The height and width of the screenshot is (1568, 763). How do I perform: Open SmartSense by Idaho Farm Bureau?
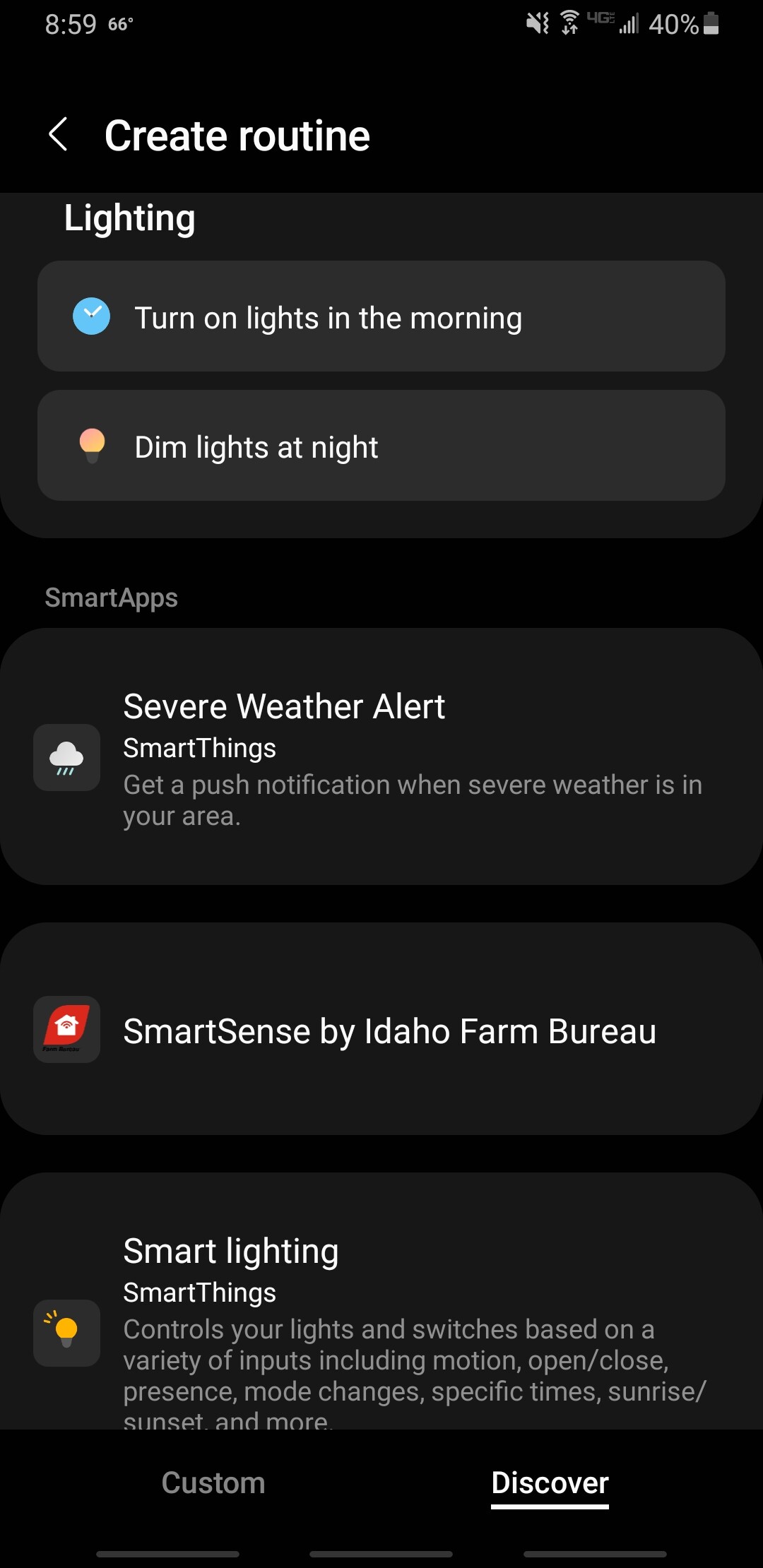381,1030
